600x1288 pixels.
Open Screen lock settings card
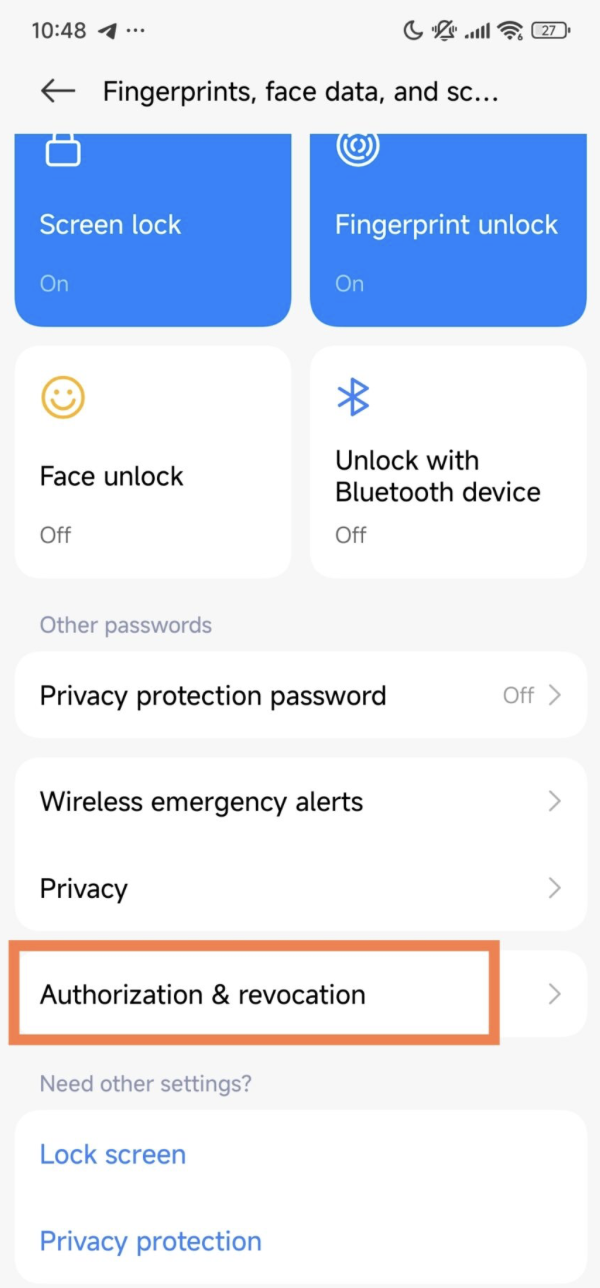click(x=152, y=232)
